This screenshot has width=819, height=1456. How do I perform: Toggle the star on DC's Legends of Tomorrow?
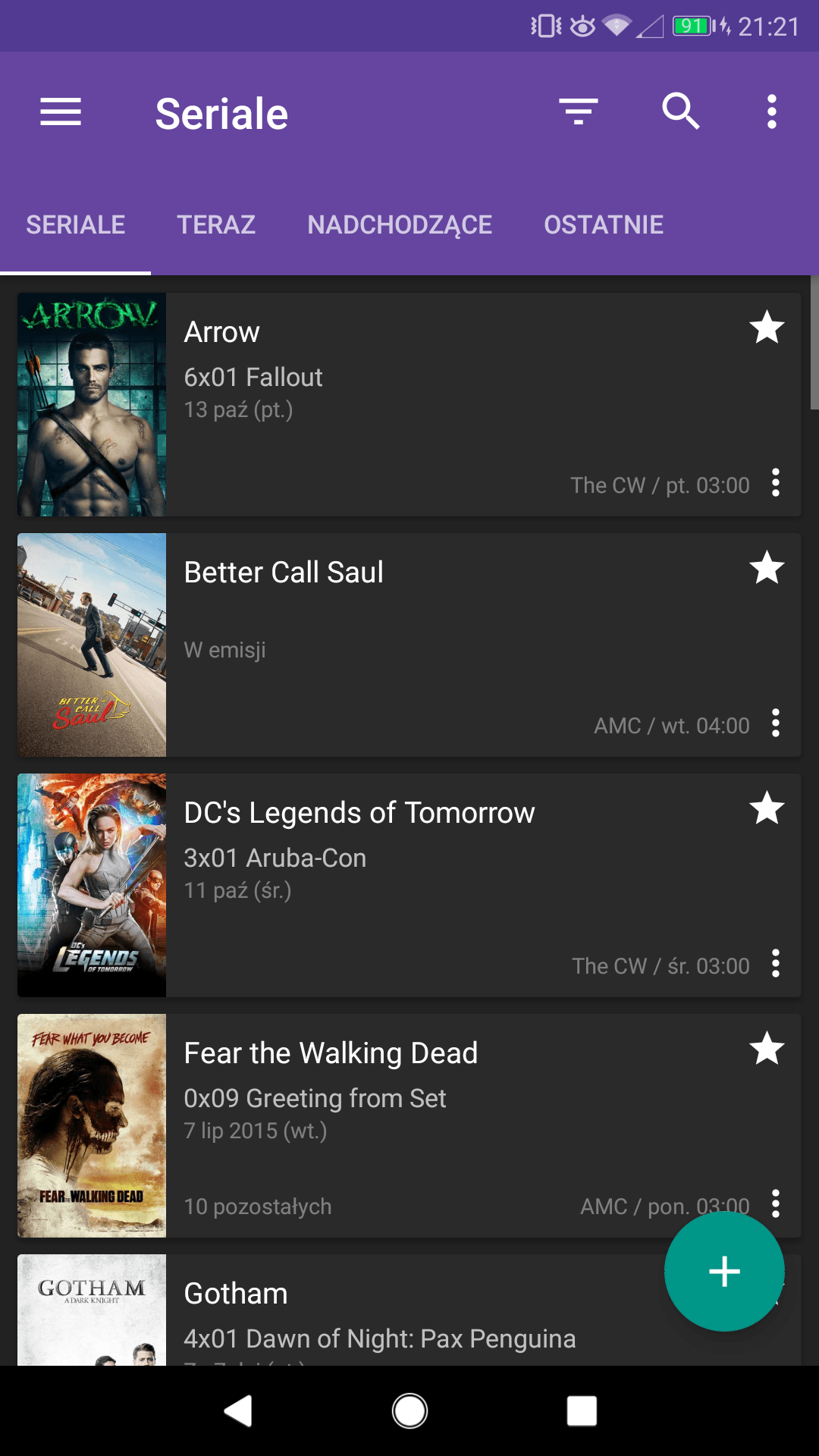(x=767, y=808)
